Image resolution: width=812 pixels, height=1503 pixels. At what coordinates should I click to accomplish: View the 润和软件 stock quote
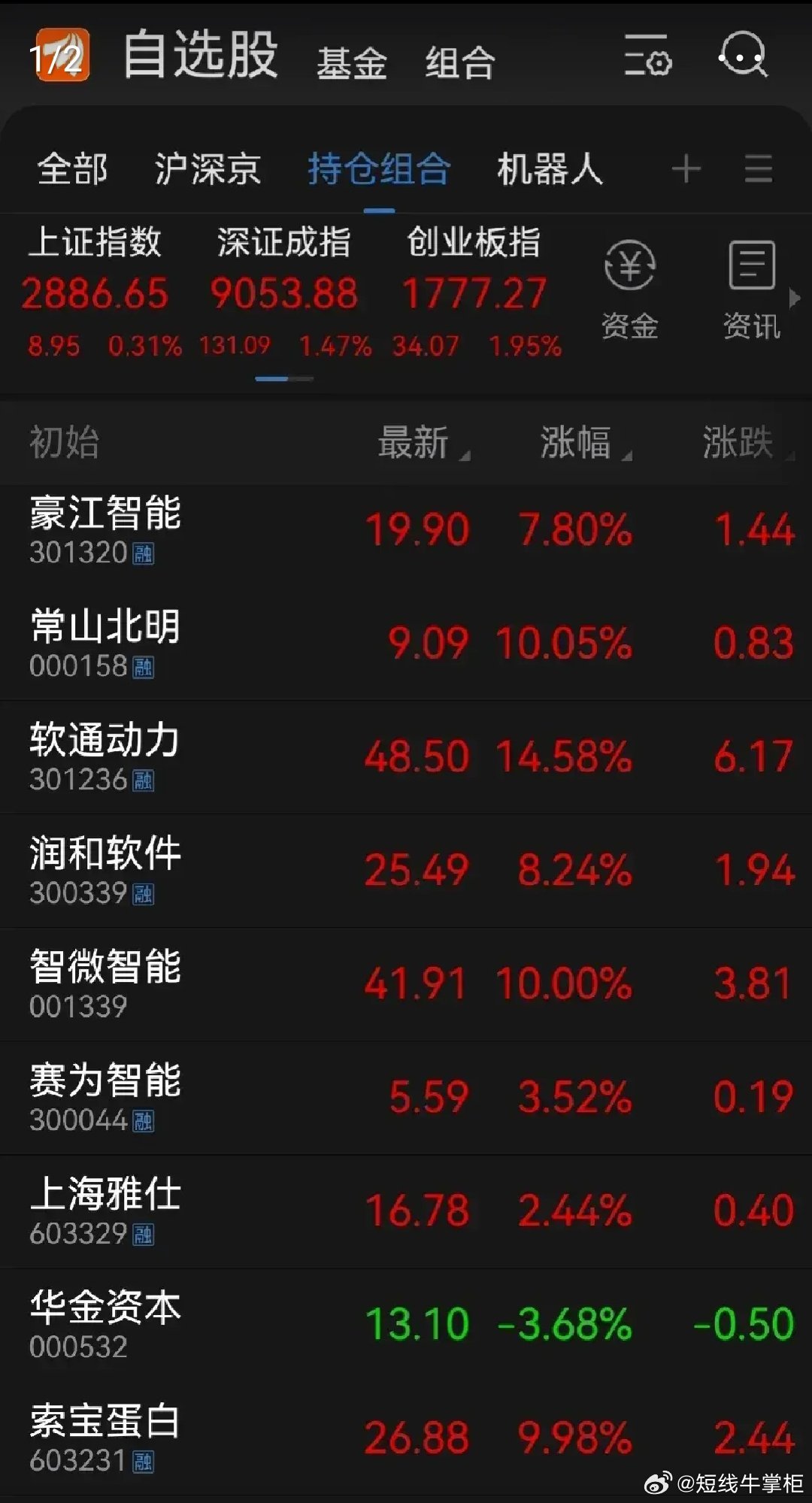point(105,870)
